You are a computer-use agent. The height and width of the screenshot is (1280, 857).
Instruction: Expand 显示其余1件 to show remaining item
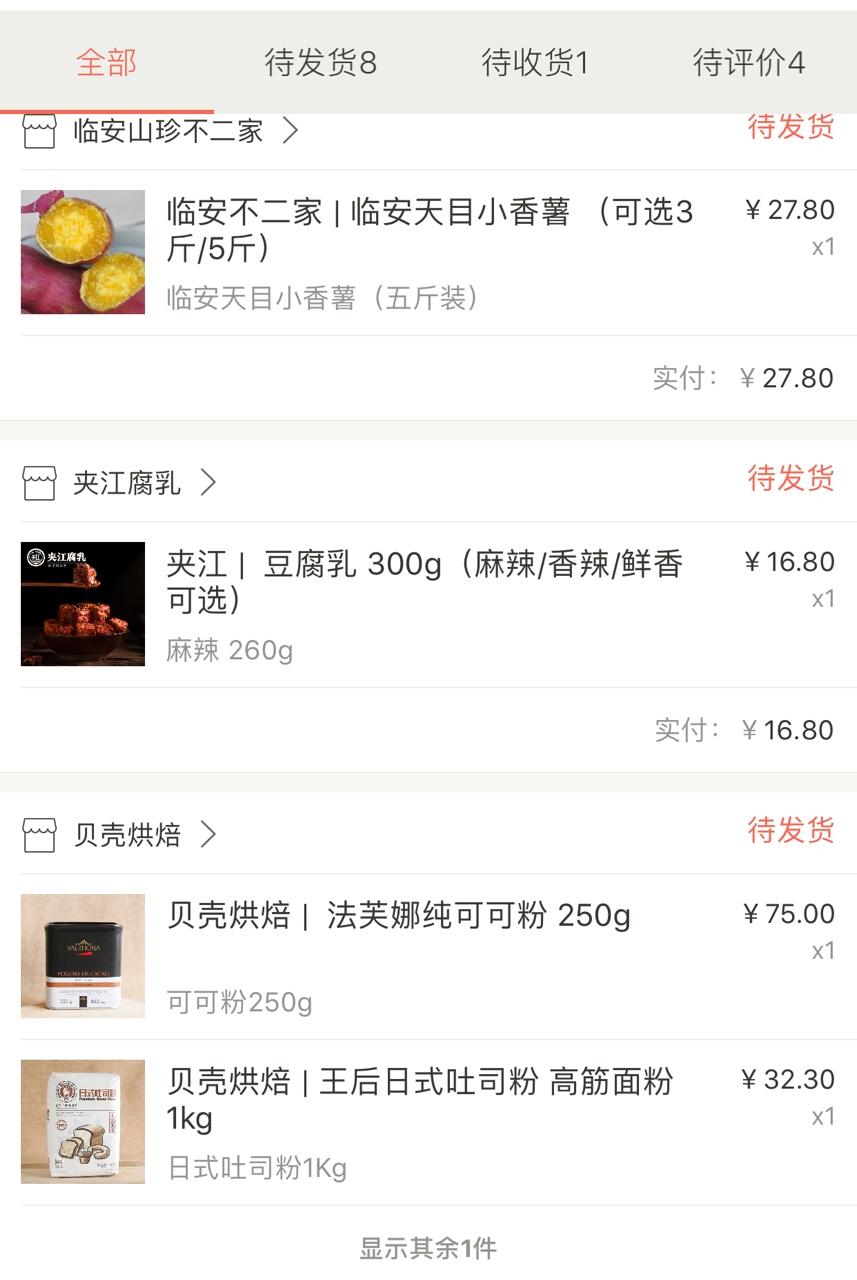[428, 1248]
